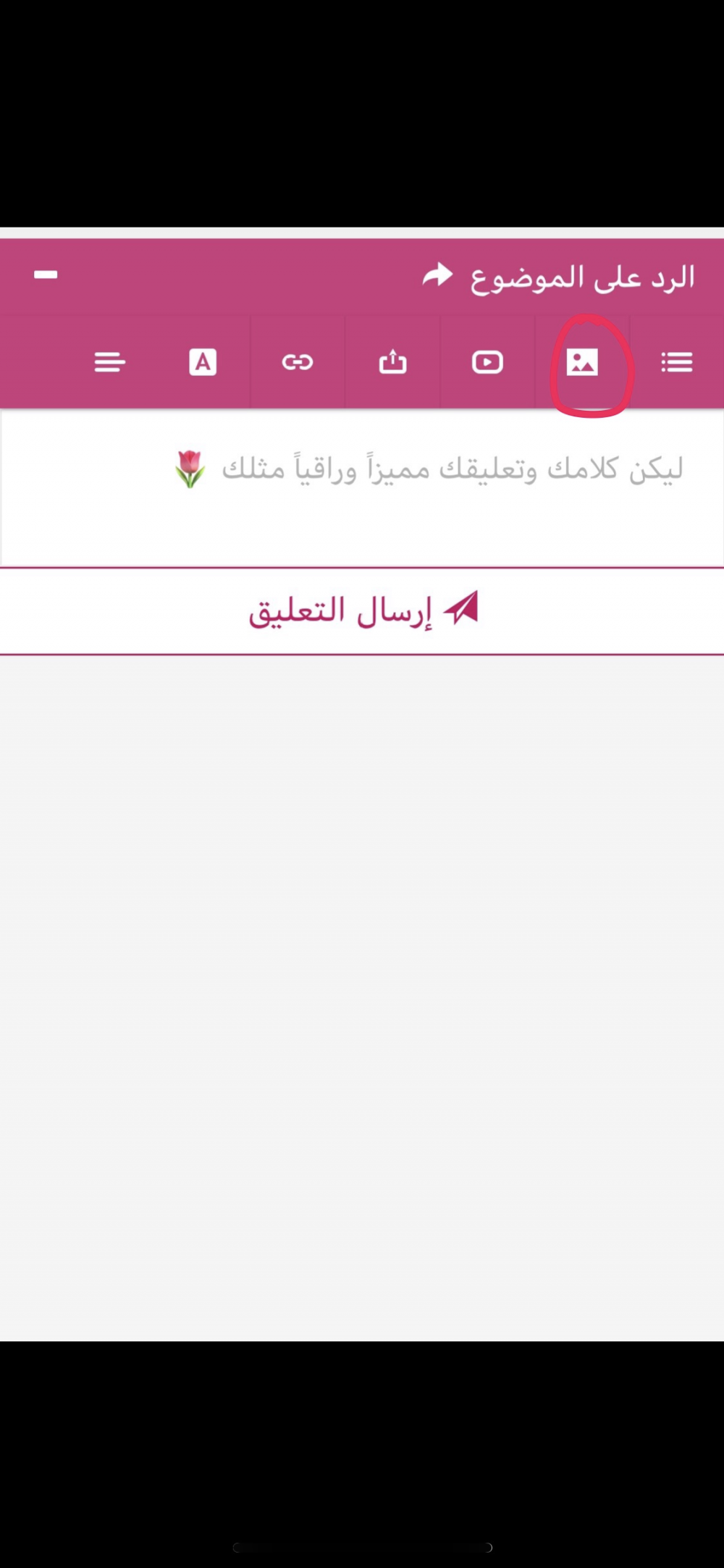Open the list formatting option

[677, 362]
